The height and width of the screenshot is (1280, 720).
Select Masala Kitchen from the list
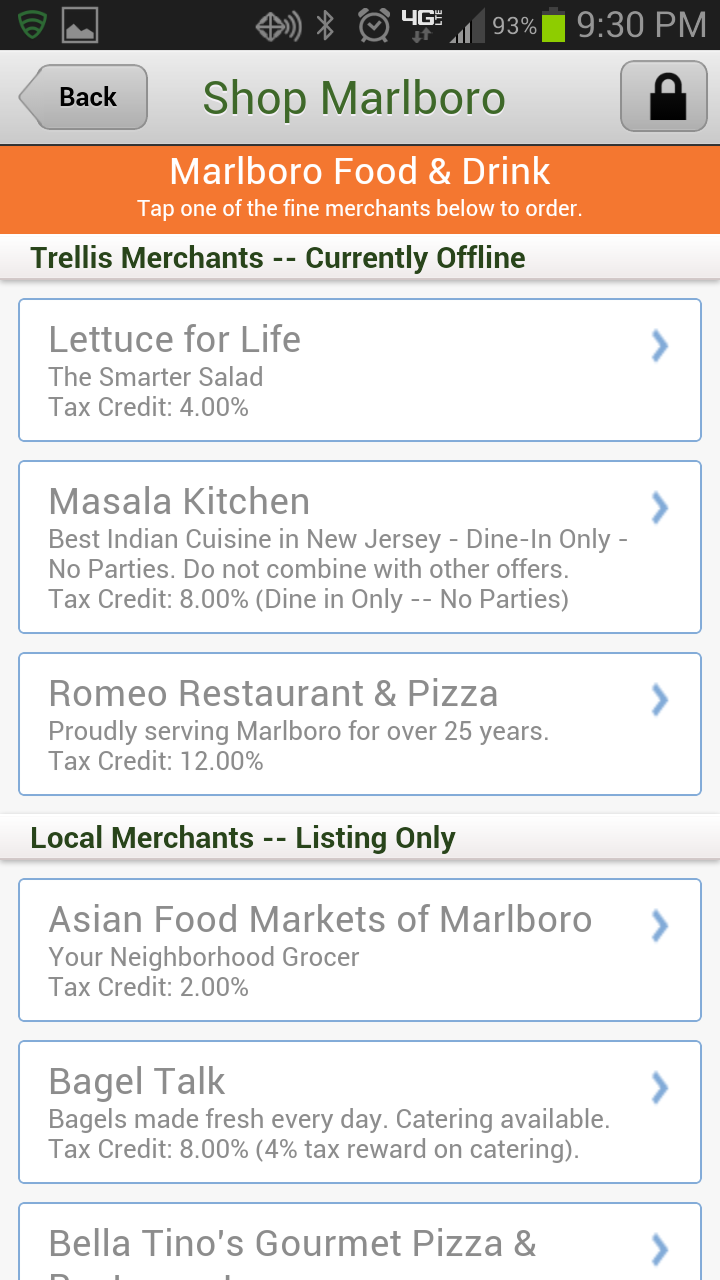pos(360,547)
